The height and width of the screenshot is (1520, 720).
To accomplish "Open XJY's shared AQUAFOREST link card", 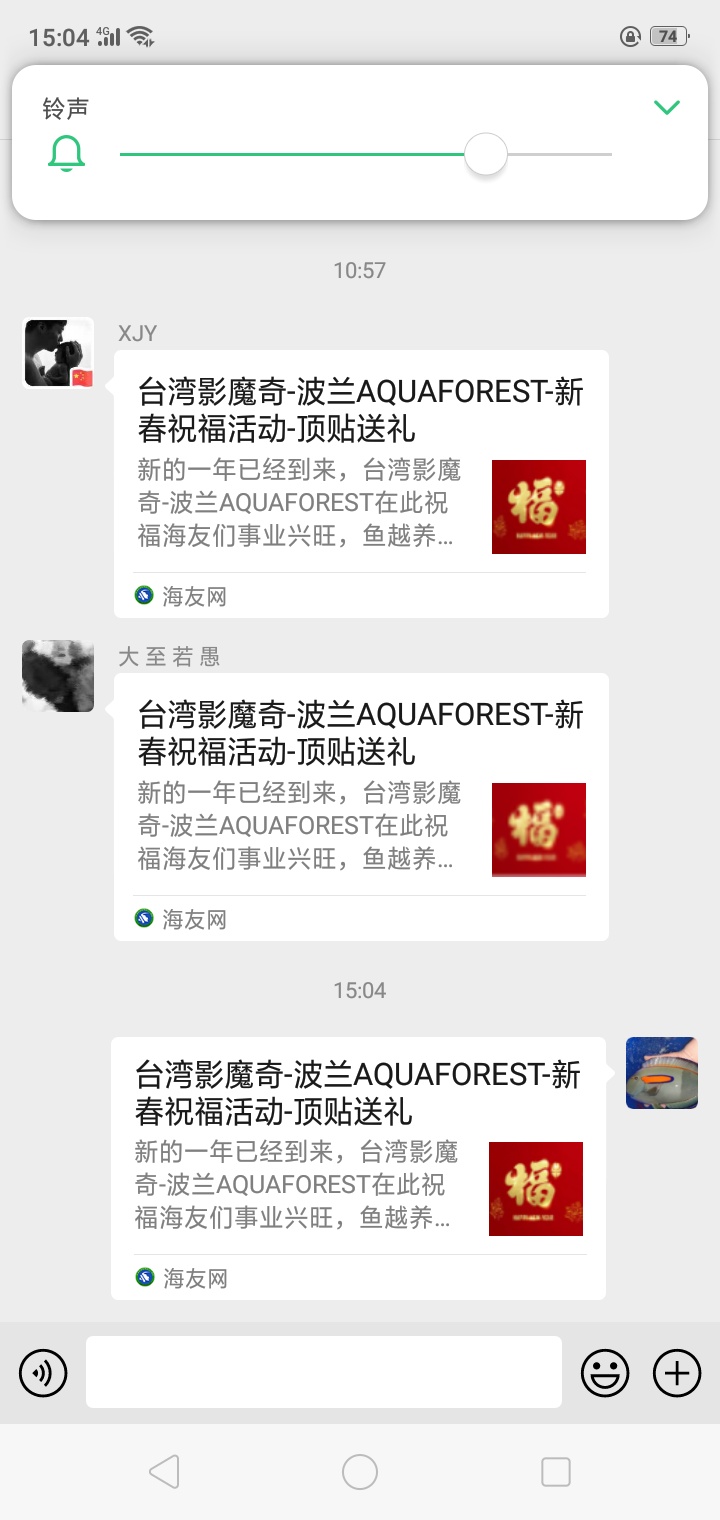I will pyautogui.click(x=361, y=483).
